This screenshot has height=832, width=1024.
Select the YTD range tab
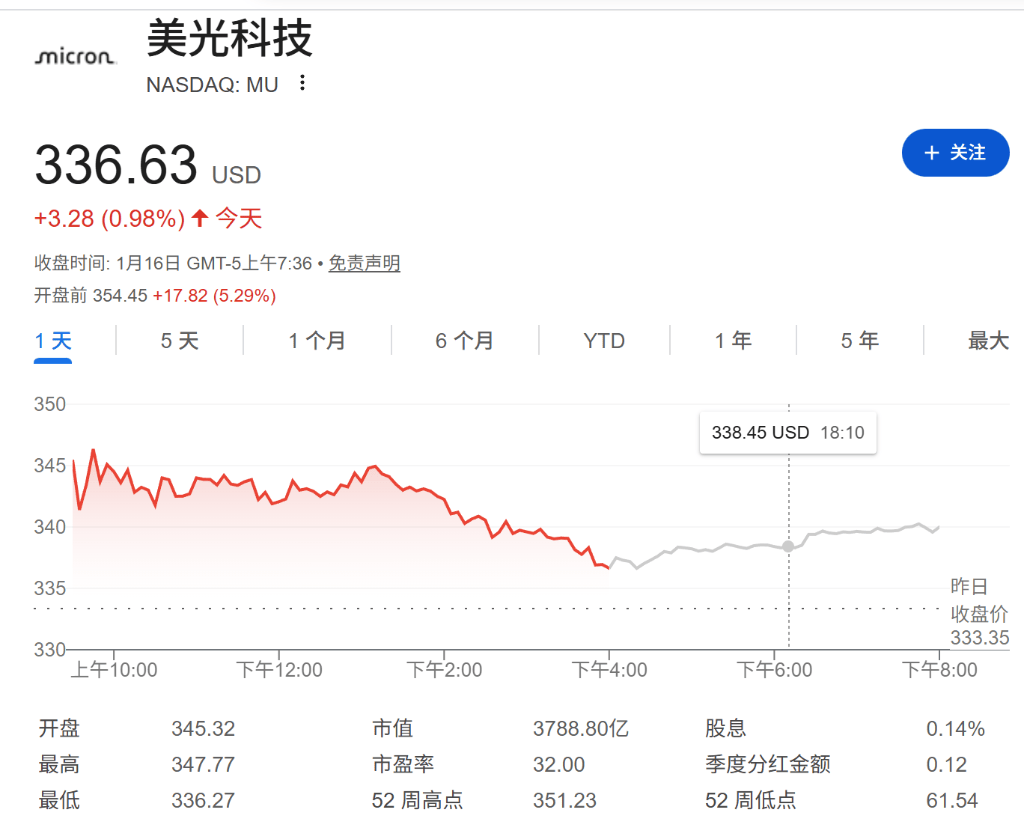[x=604, y=341]
